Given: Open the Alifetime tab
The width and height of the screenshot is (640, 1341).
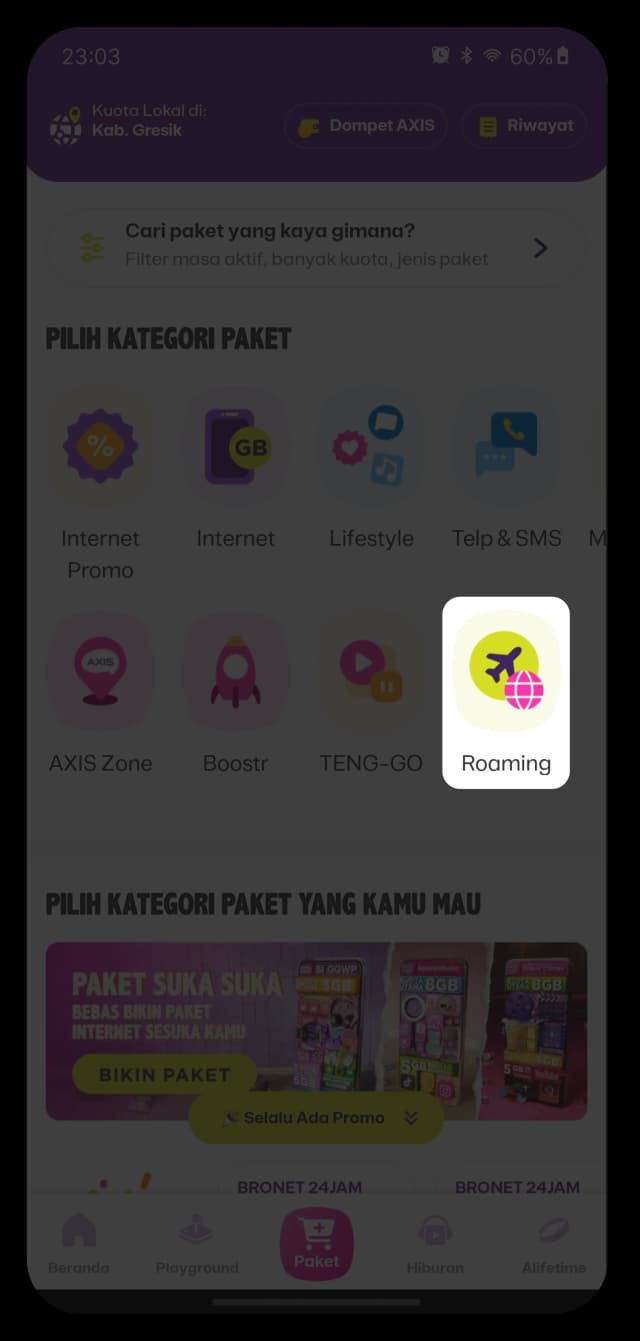Looking at the screenshot, I should (x=553, y=1242).
